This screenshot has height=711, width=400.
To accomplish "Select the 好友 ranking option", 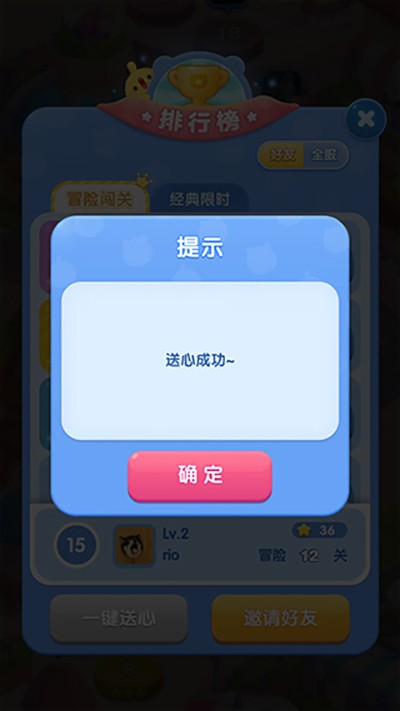I will pos(281,155).
